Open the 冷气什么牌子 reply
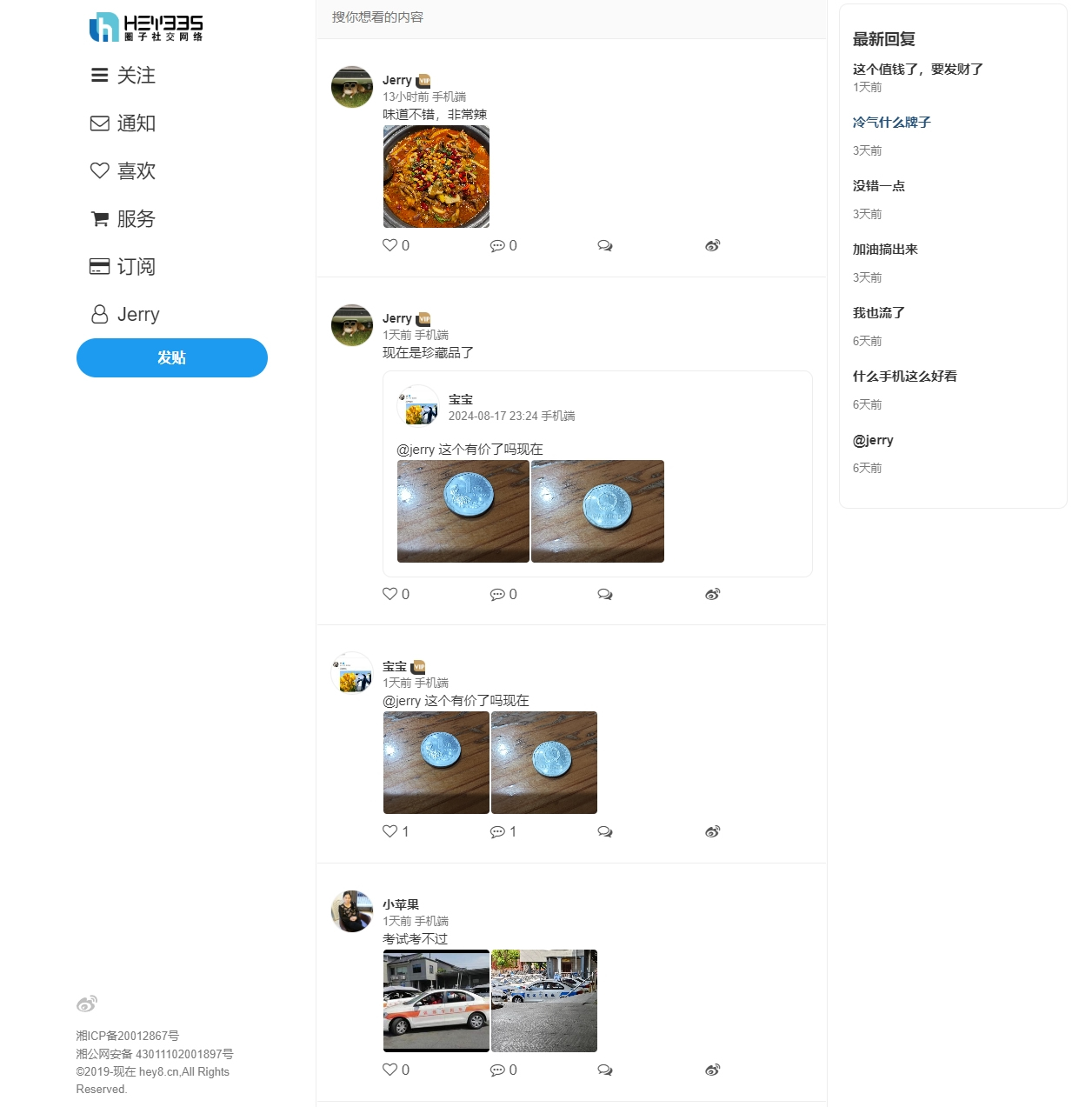Viewport: 1092px width, 1107px height. click(891, 123)
